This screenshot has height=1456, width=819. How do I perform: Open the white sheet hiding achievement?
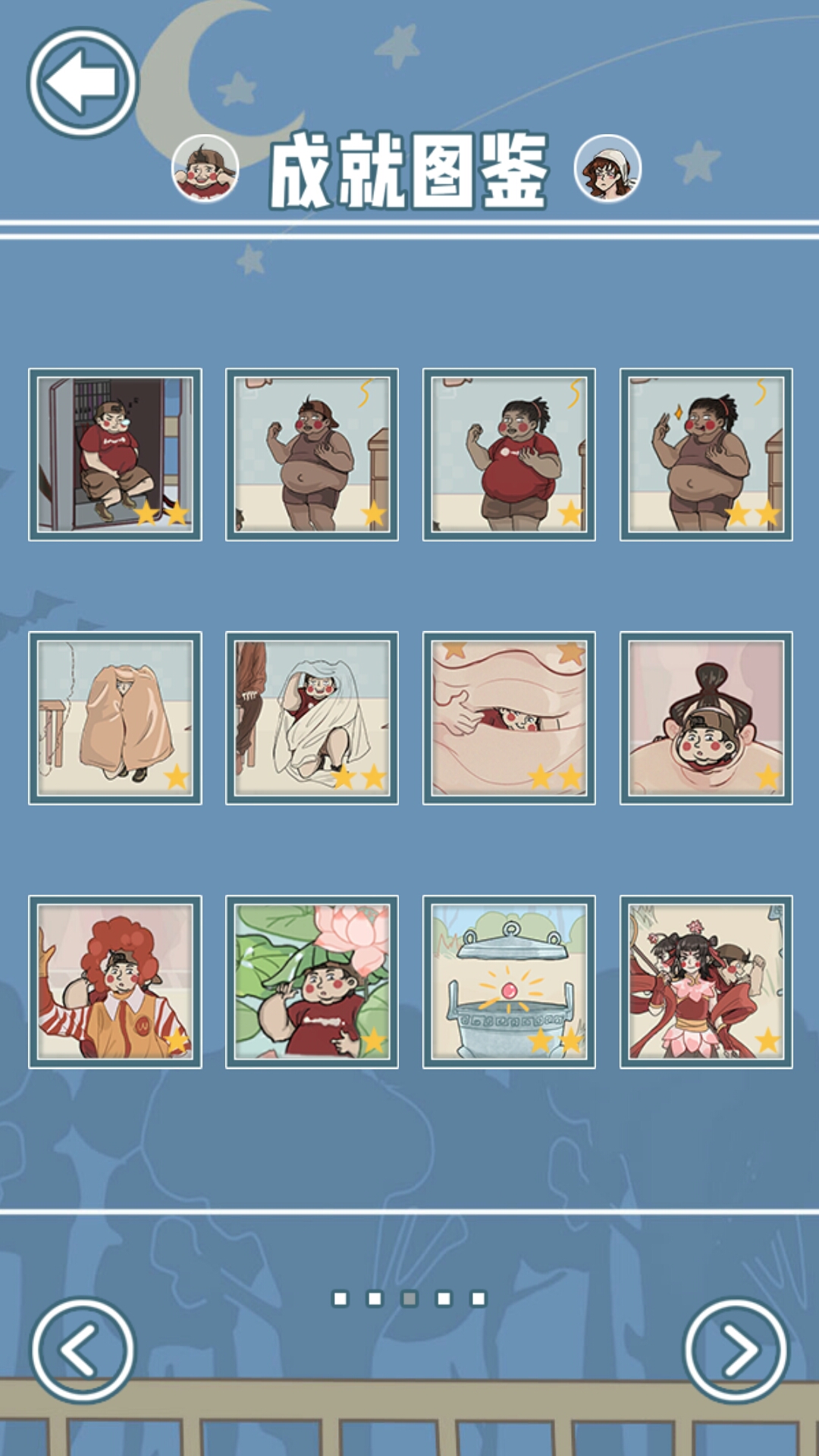tap(312, 717)
